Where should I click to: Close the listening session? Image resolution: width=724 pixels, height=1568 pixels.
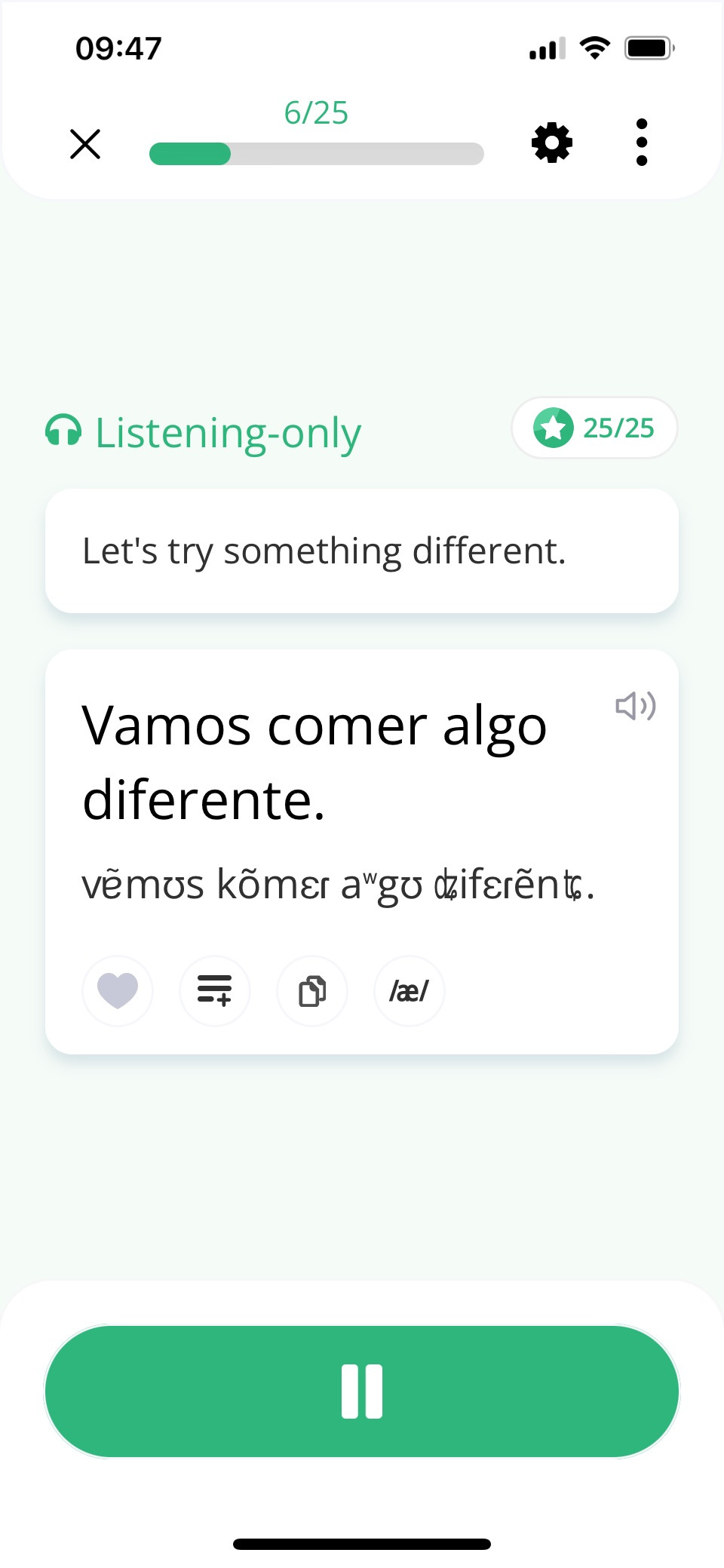[x=85, y=143]
